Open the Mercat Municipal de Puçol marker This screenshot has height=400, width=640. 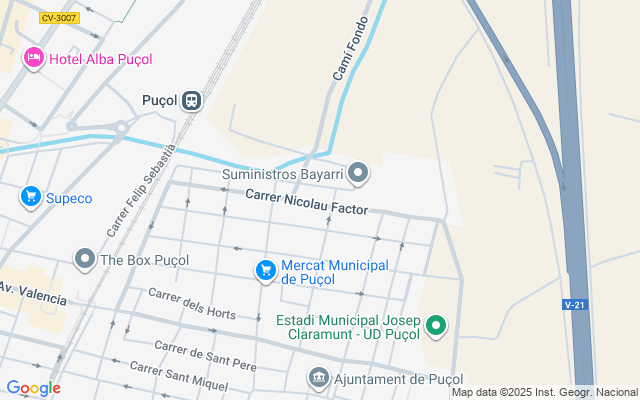[265, 270]
